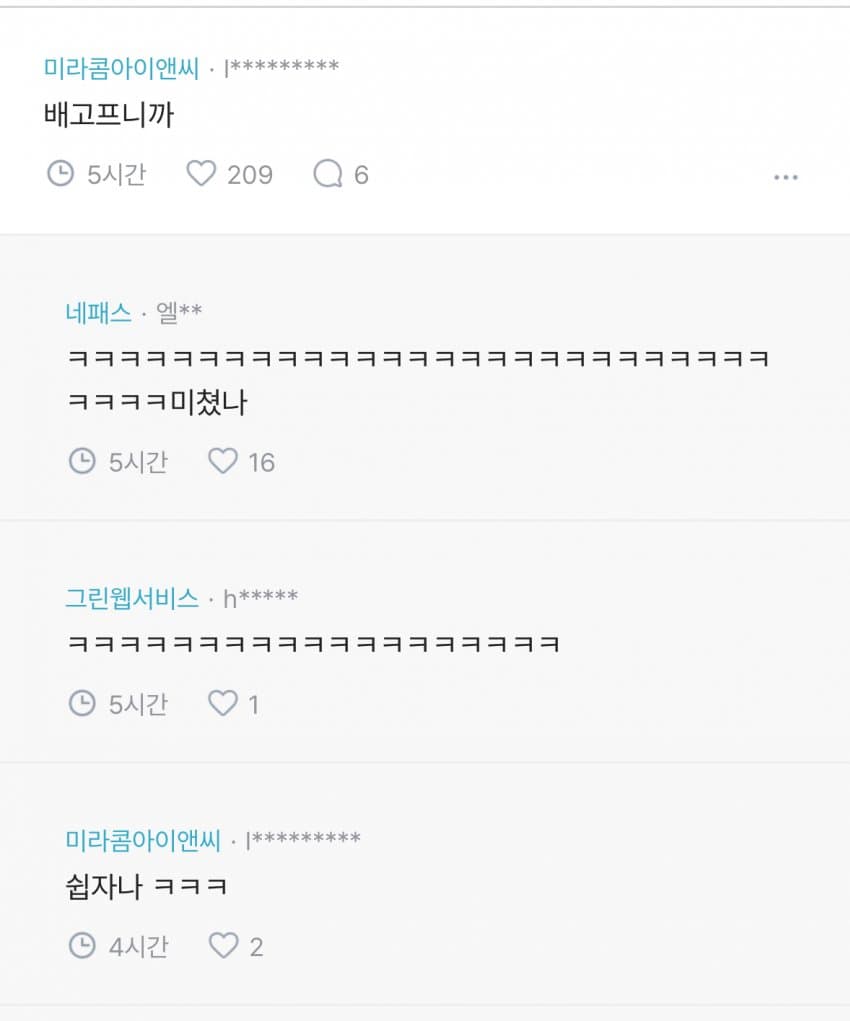Open 미라콤아이앤씨 link above 배고프니까
This screenshot has width=850, height=1021.
coord(121,67)
